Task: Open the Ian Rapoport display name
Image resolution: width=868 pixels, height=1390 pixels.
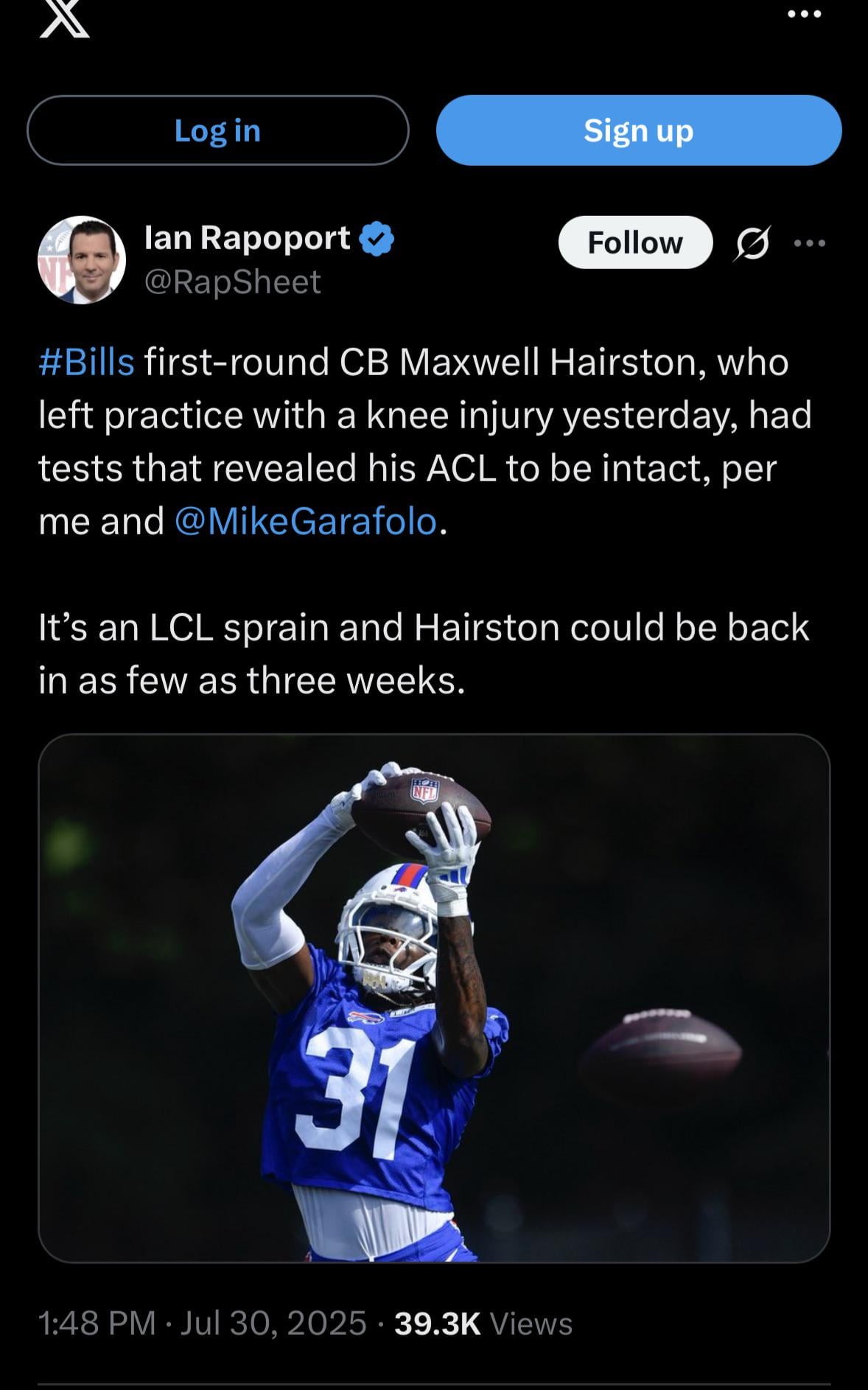Action: pos(248,238)
